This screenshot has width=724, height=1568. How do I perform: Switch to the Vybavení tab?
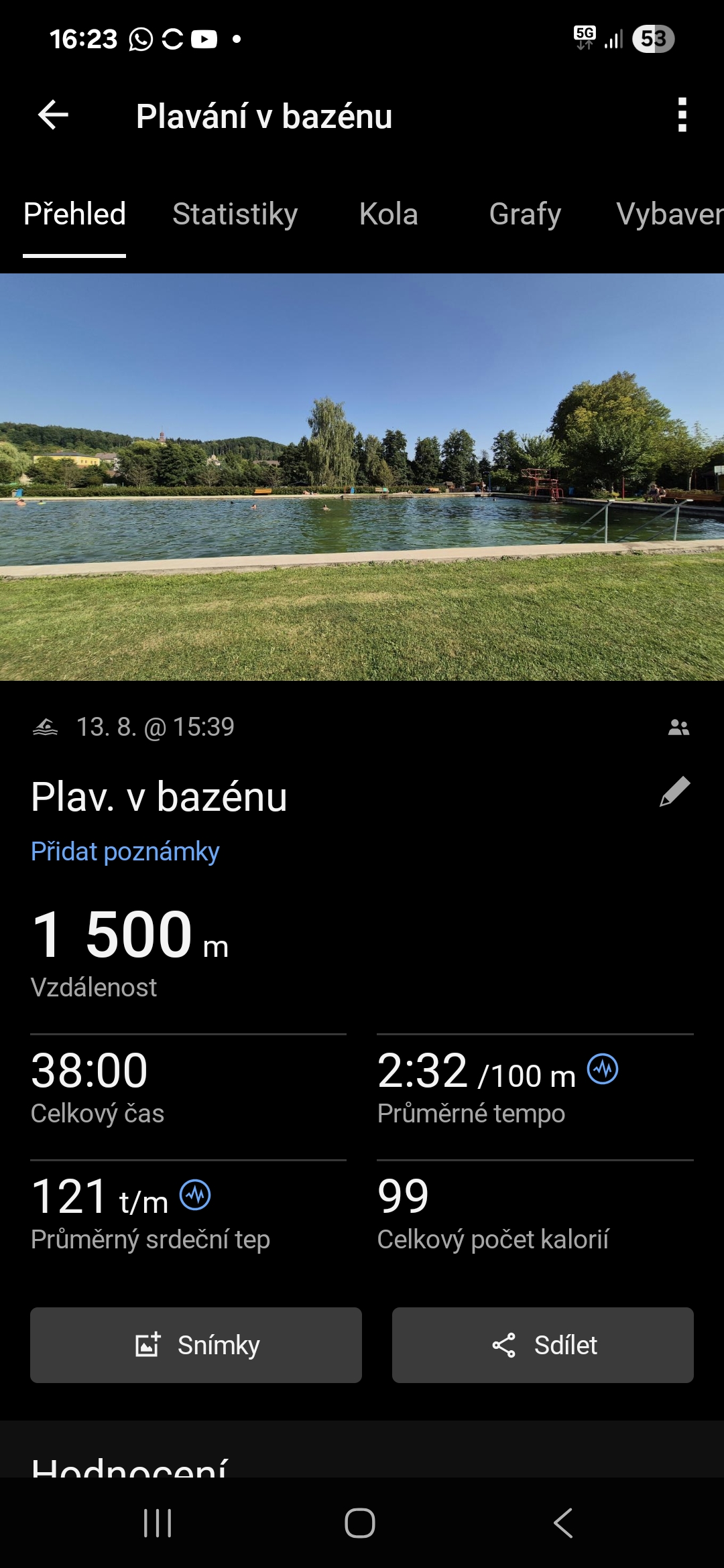click(x=669, y=214)
